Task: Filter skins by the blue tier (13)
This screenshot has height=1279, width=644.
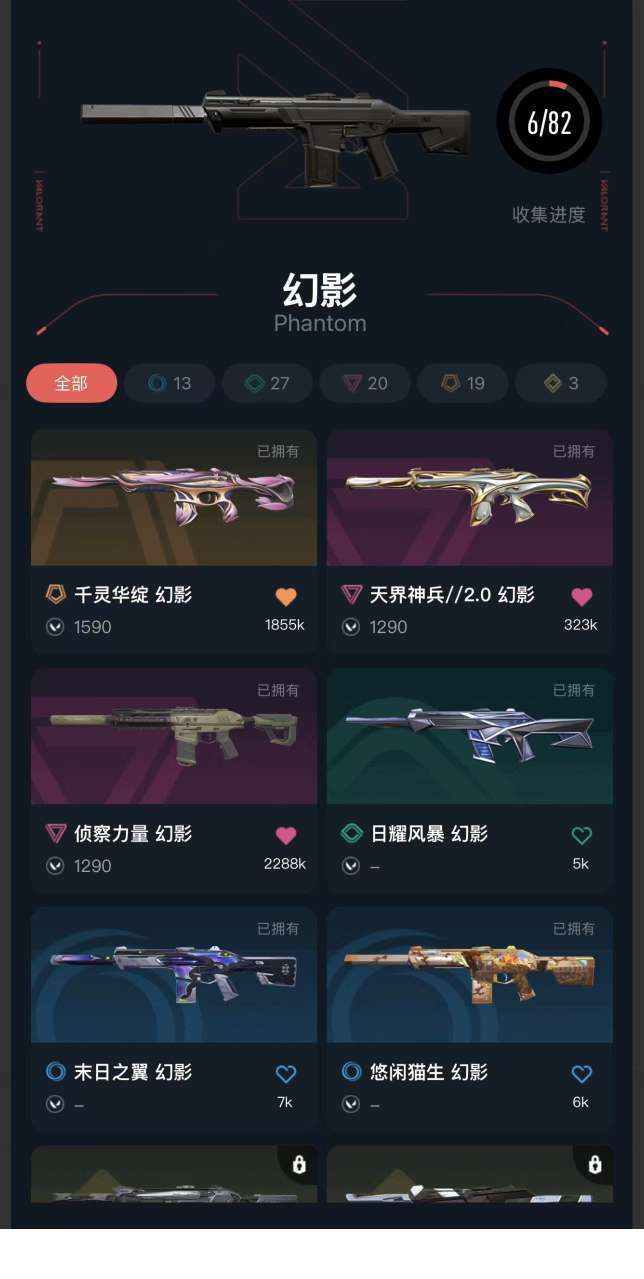Action: click(x=169, y=383)
